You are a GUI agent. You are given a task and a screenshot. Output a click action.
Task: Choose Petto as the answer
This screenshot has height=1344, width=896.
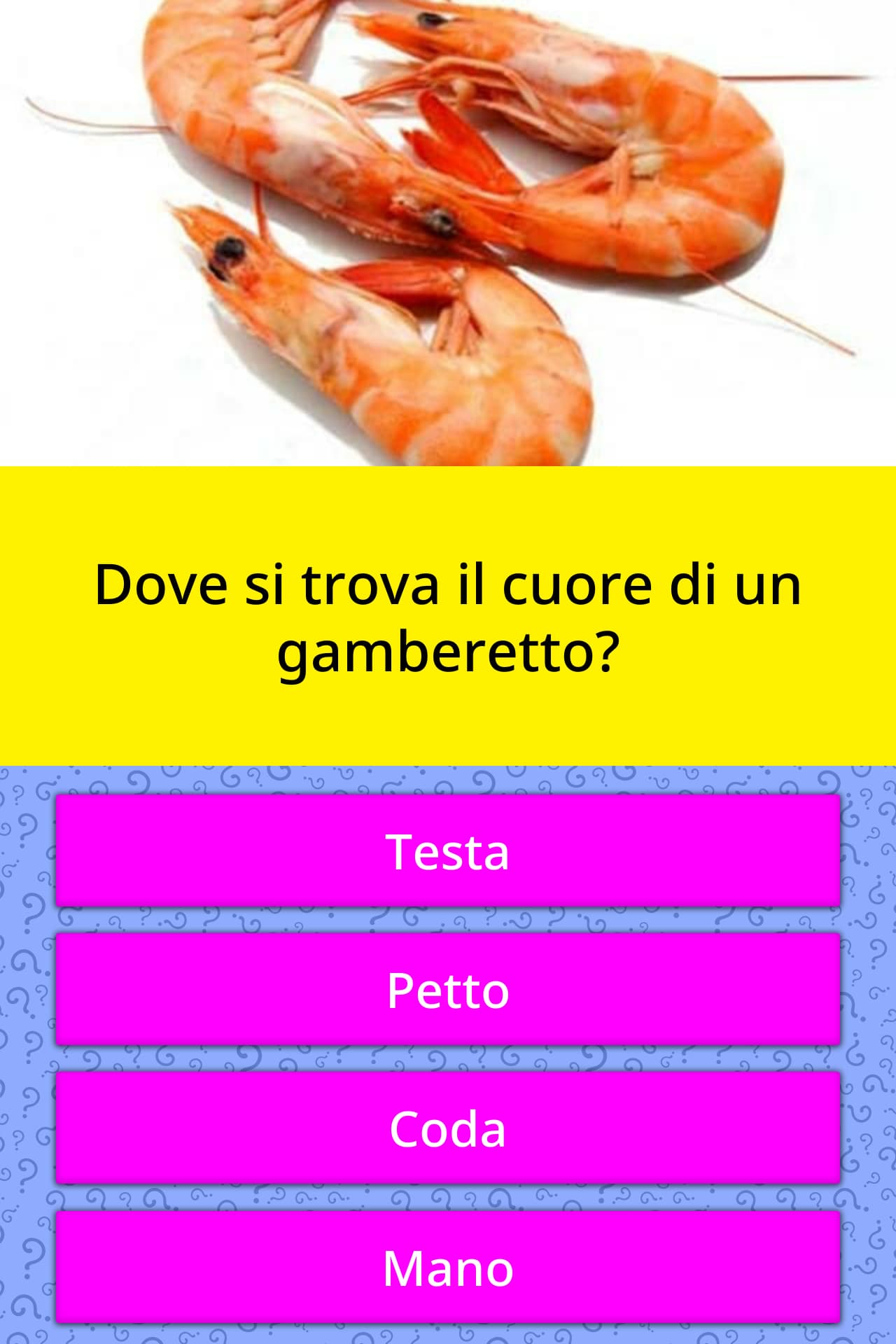point(448,990)
